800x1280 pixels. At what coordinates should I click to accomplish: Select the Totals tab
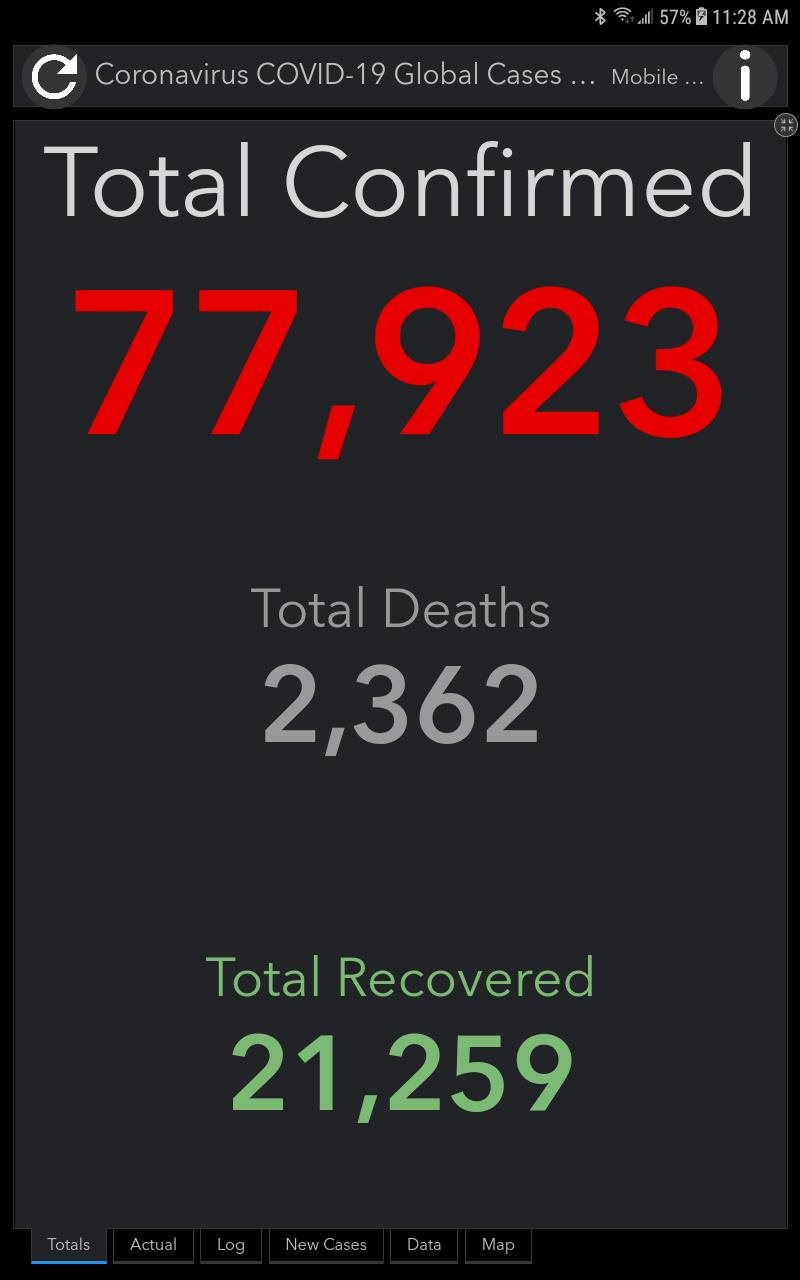(x=69, y=1245)
